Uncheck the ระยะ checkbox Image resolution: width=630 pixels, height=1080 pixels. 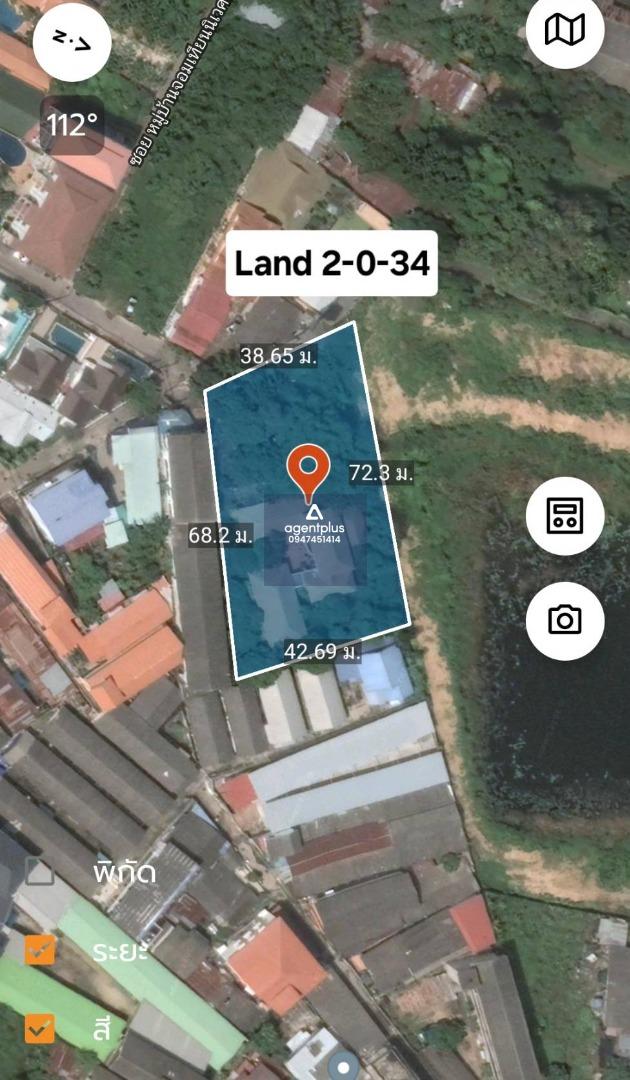click(40, 950)
